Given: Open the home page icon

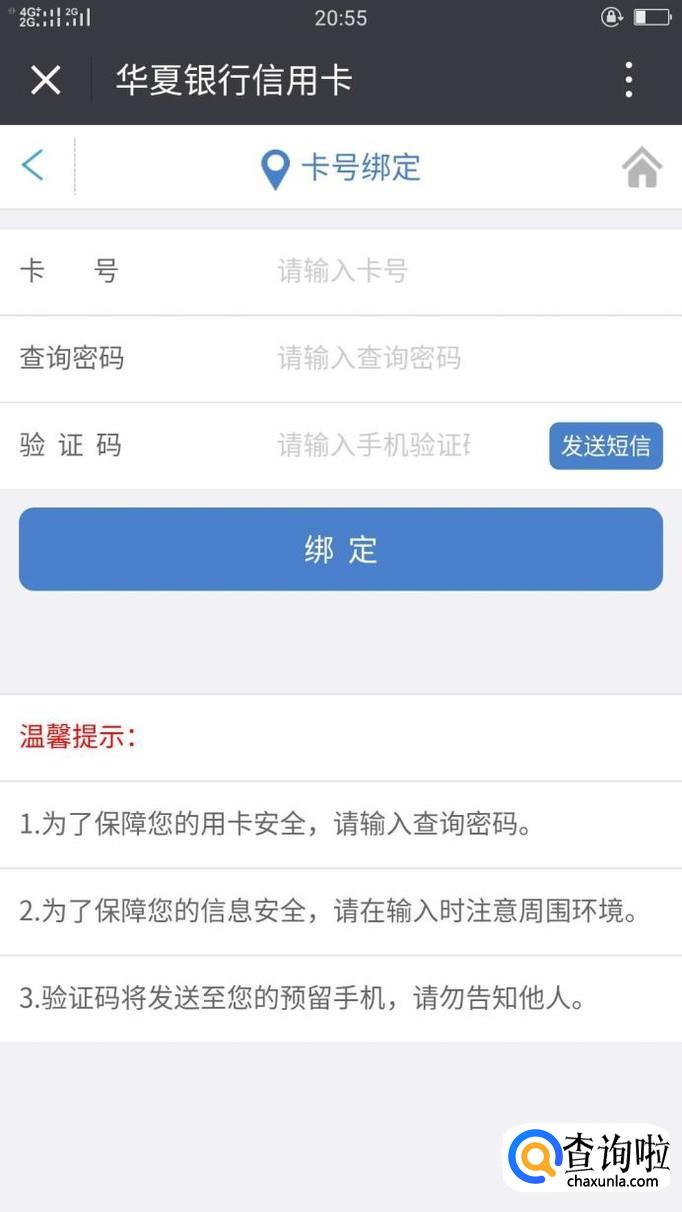Looking at the screenshot, I should click(x=642, y=167).
